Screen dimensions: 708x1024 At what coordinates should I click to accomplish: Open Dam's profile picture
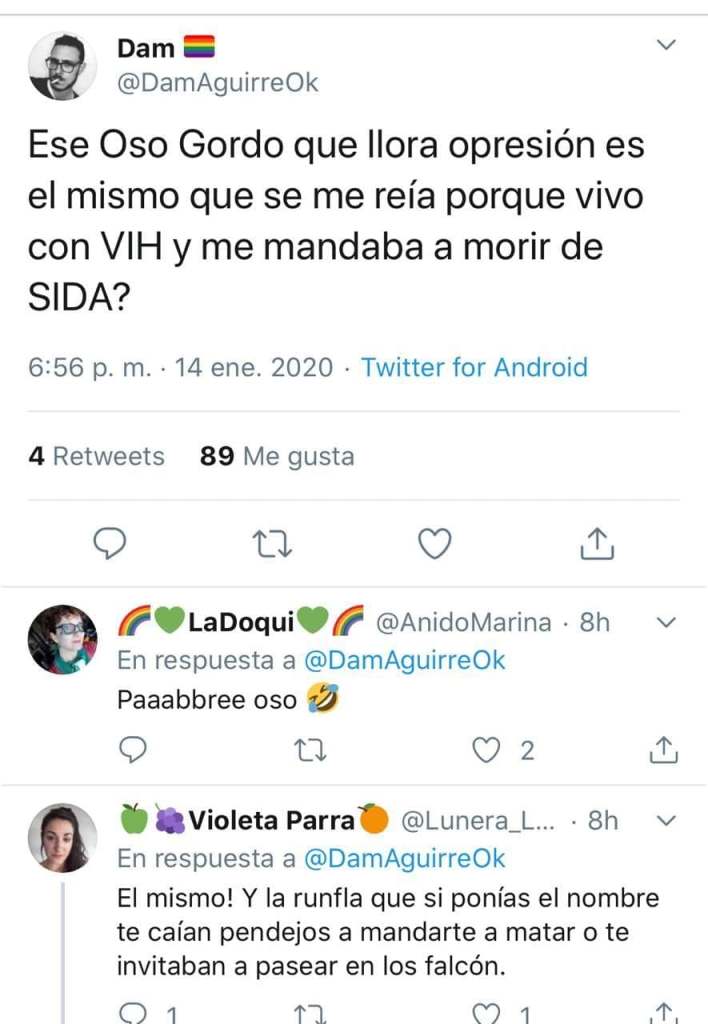(62, 66)
